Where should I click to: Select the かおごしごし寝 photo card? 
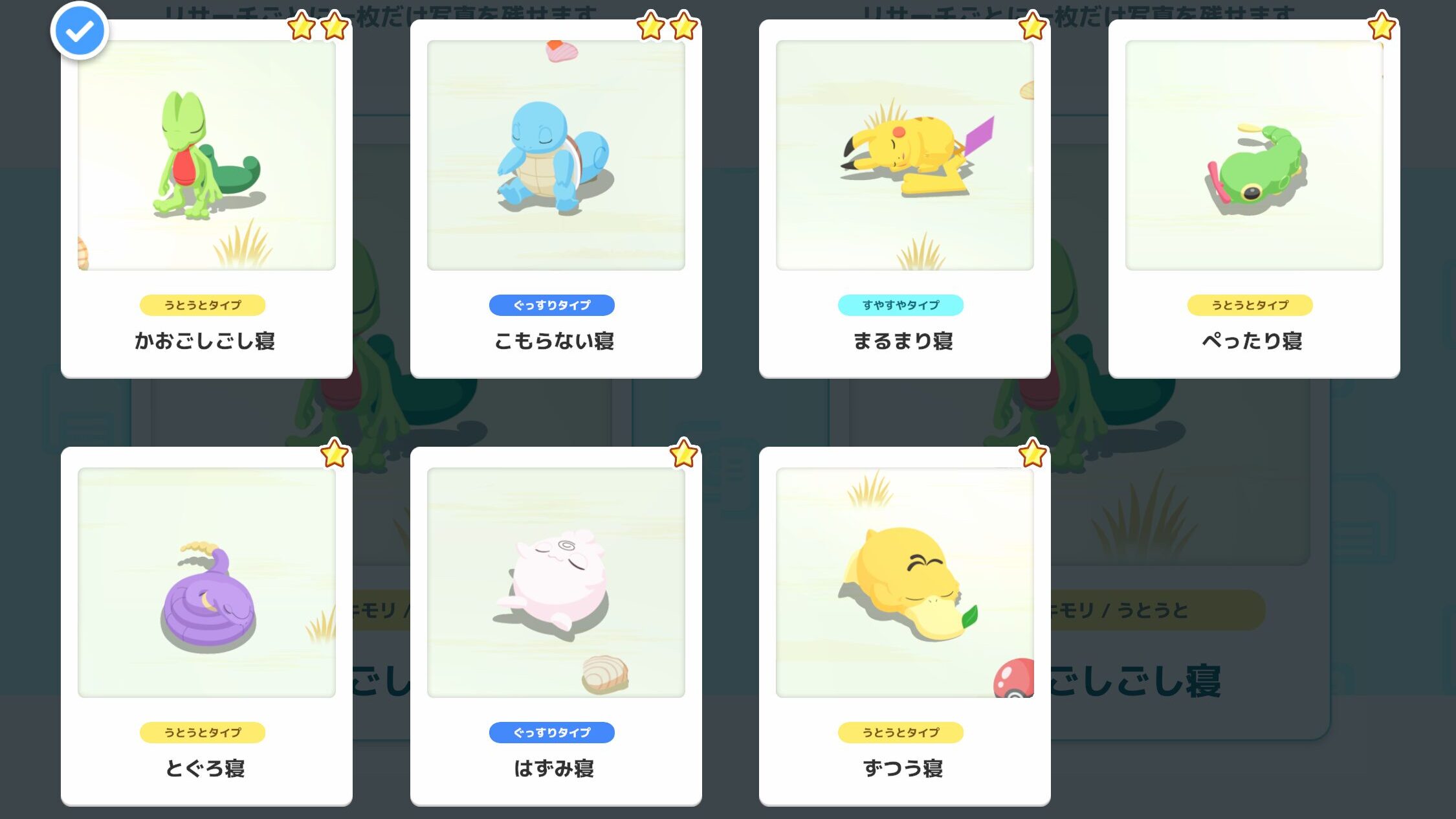[x=206, y=155]
